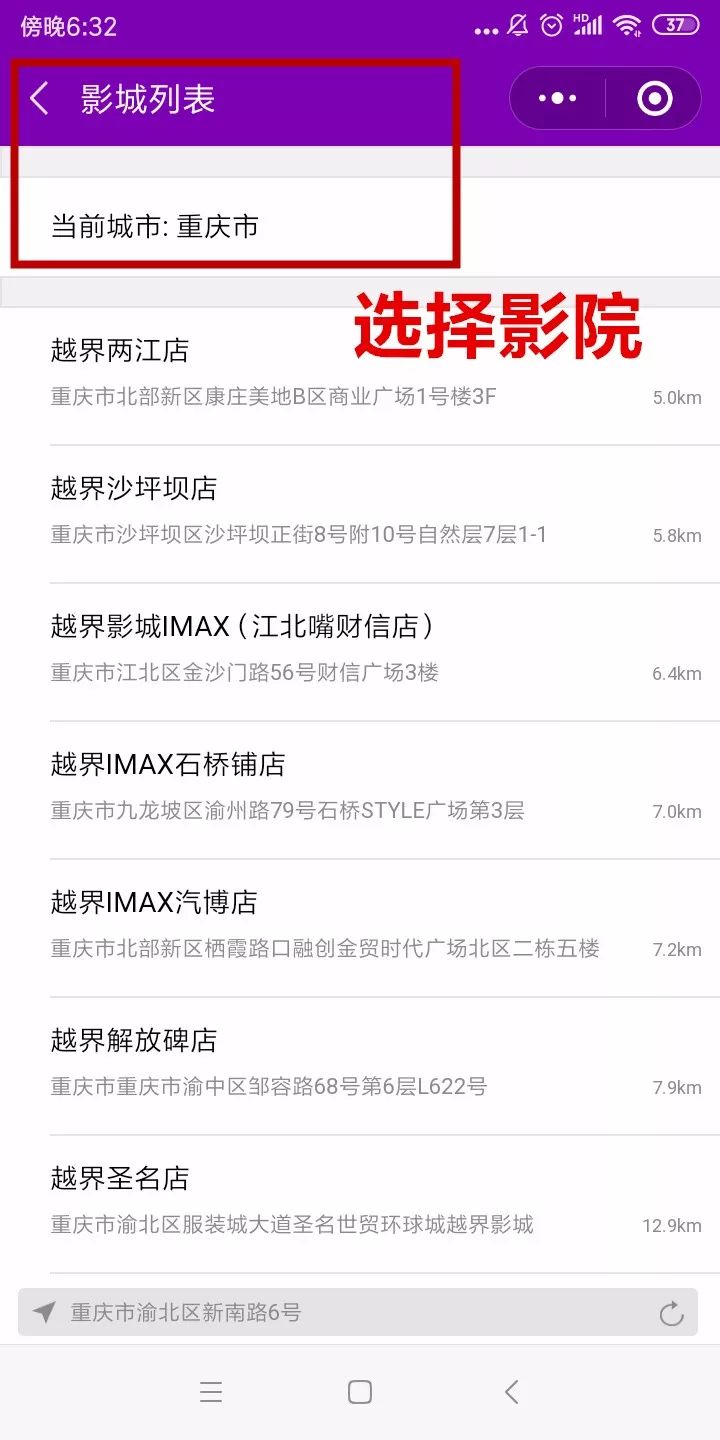Choose the 越界沙坪坝店 cinema
Image resolution: width=720 pixels, height=1440 pixels.
(360, 510)
